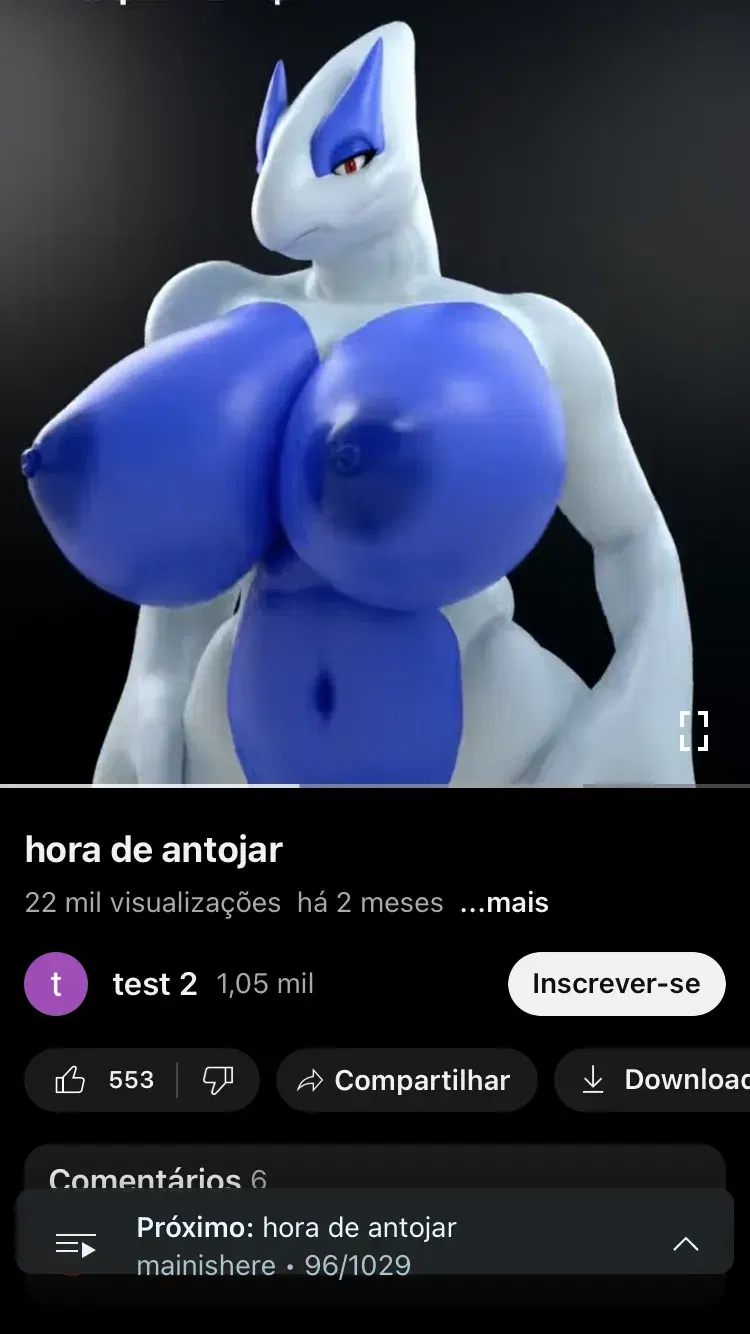Open the test 2 channel page
750x1334 pixels.
155,984
